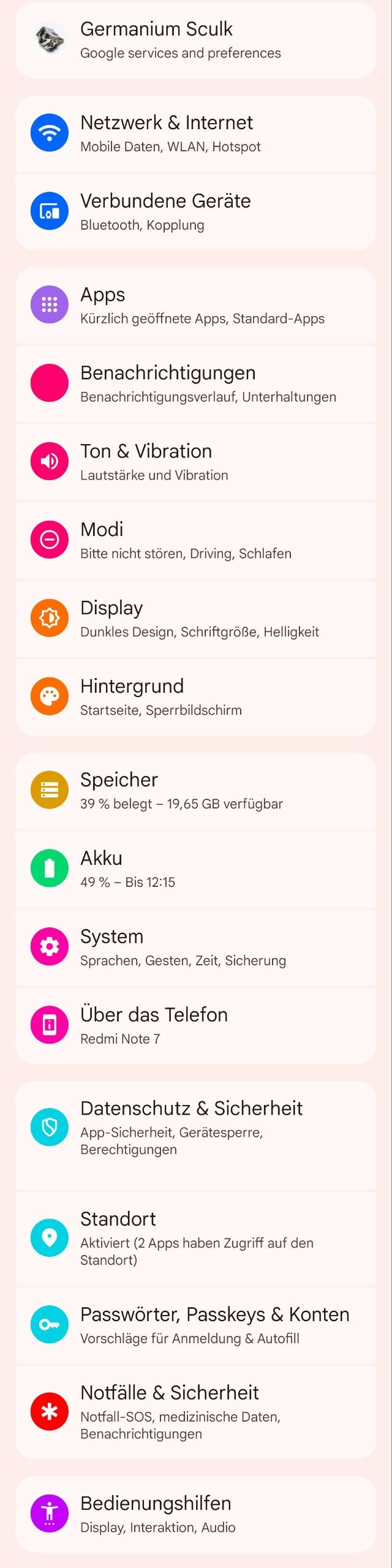
Task: Go to Verbundene Geräte
Action: tap(195, 212)
